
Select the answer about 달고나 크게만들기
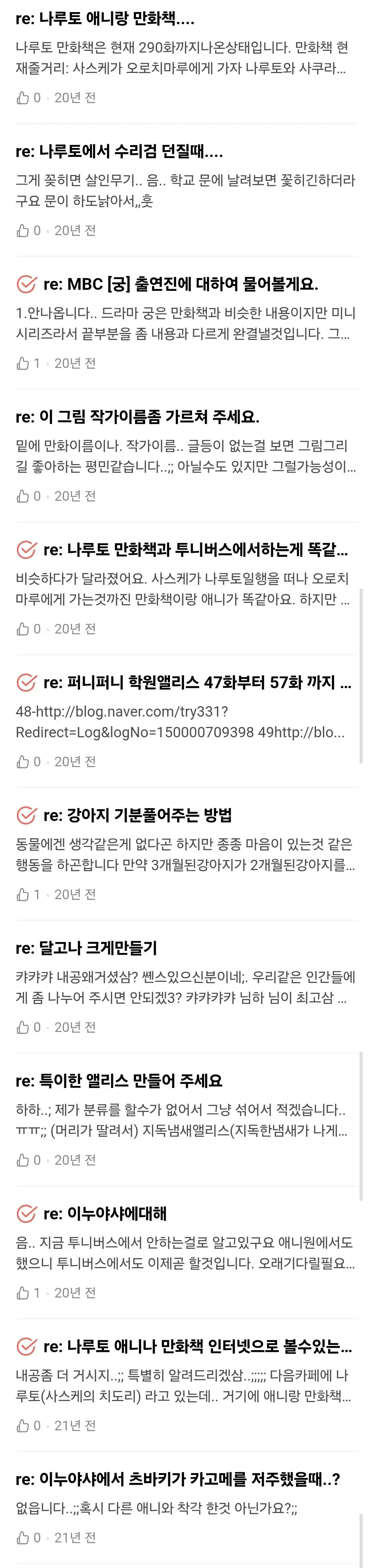[x=86, y=948]
